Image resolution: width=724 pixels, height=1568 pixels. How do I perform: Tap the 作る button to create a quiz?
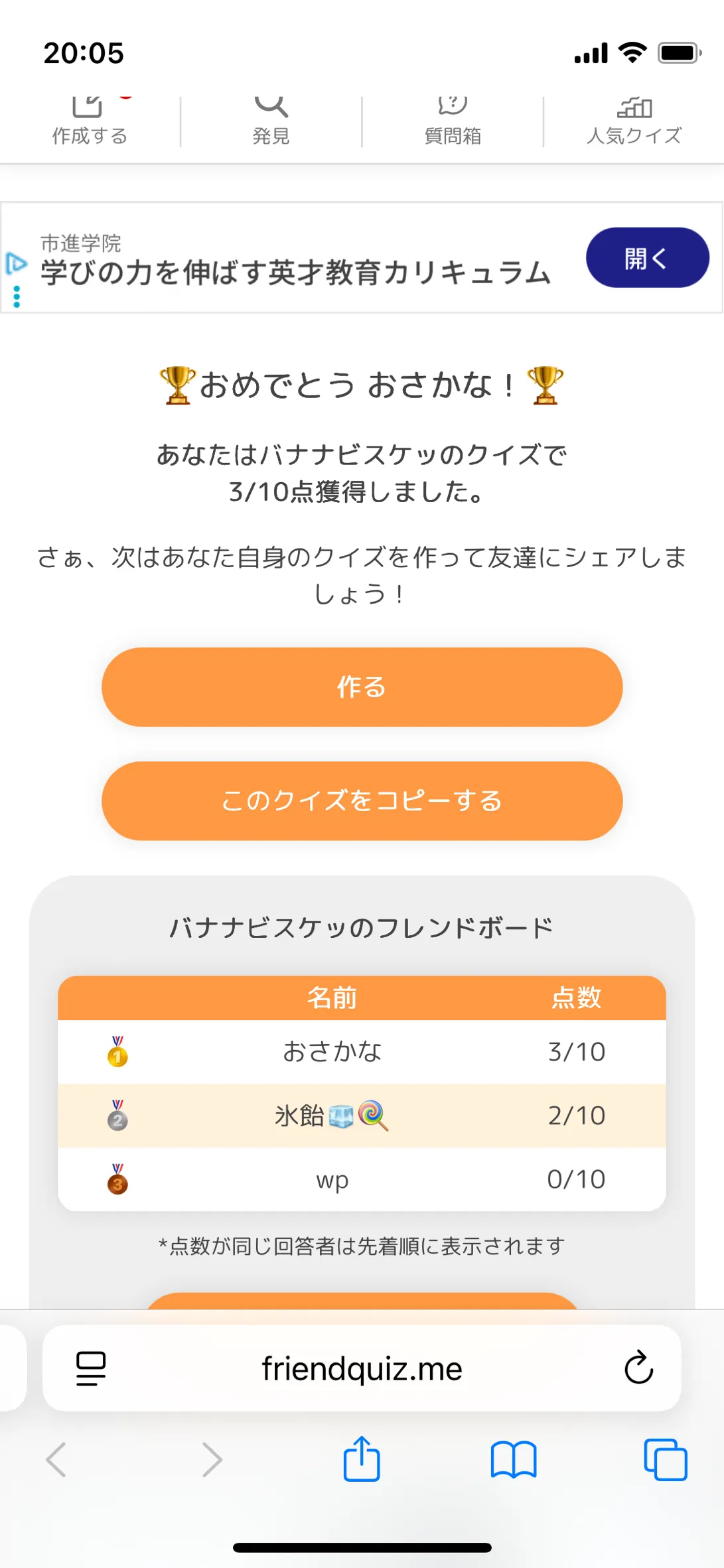pos(362,687)
